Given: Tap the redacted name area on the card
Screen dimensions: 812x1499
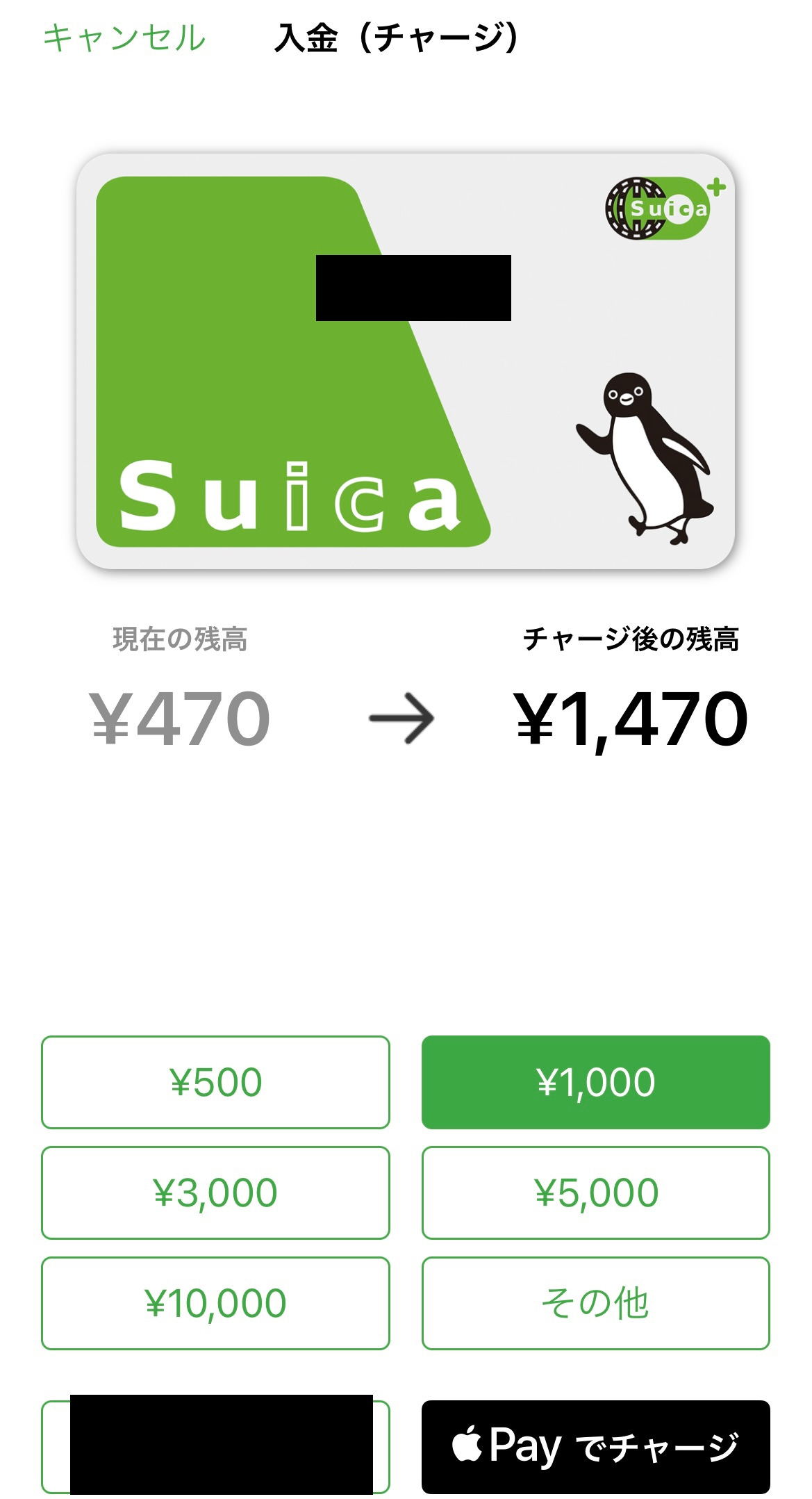Looking at the screenshot, I should [x=413, y=288].
